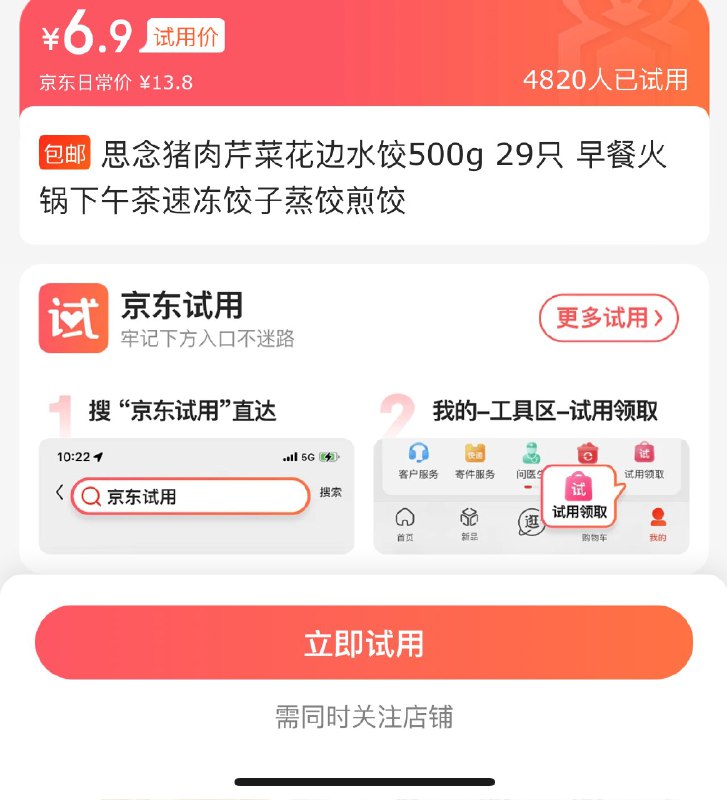The height and width of the screenshot is (800, 727).
Task: Click the 京东试用 app logo icon
Action: coord(74,318)
